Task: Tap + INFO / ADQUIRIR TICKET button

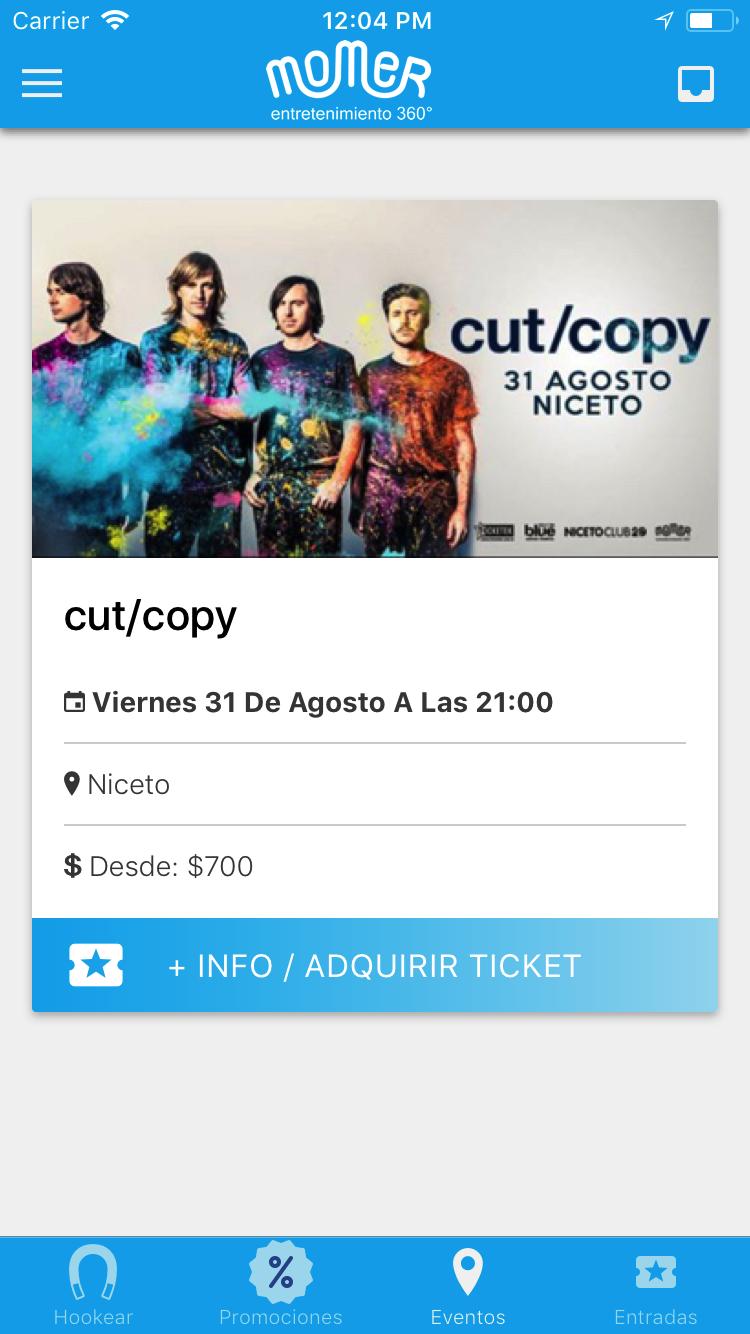Action: pyautogui.click(x=375, y=965)
